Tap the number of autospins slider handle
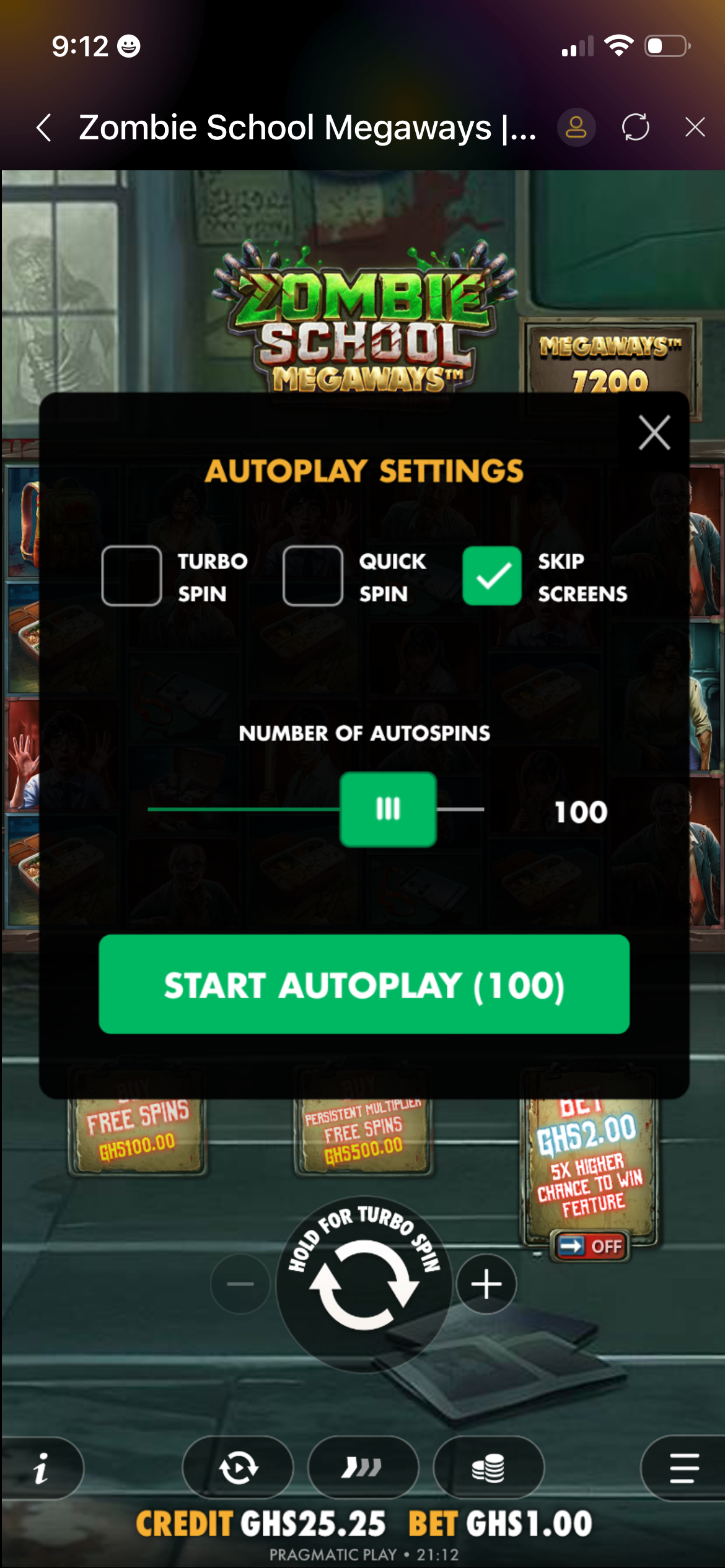The width and height of the screenshot is (725, 1568). tap(388, 809)
